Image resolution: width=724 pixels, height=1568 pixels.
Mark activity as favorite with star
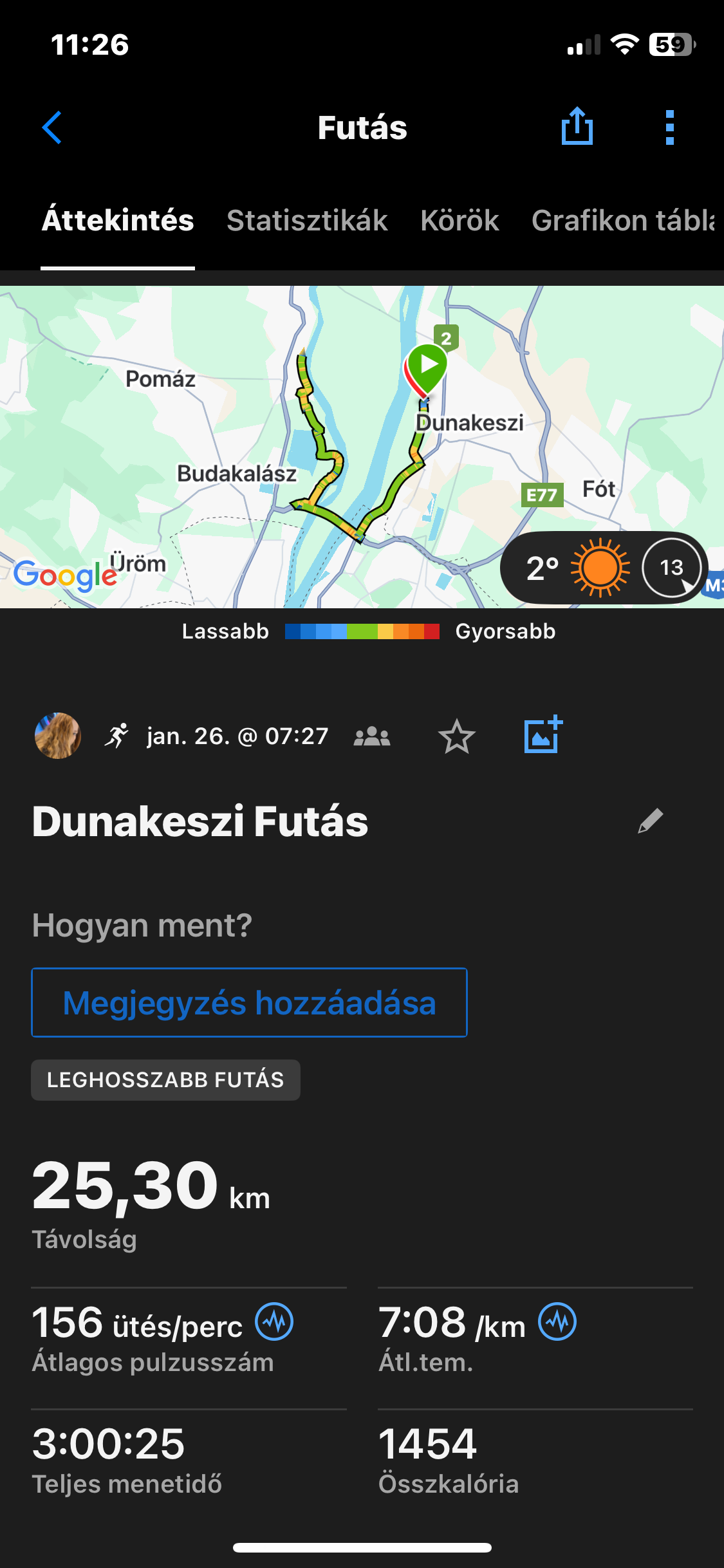coord(456,736)
